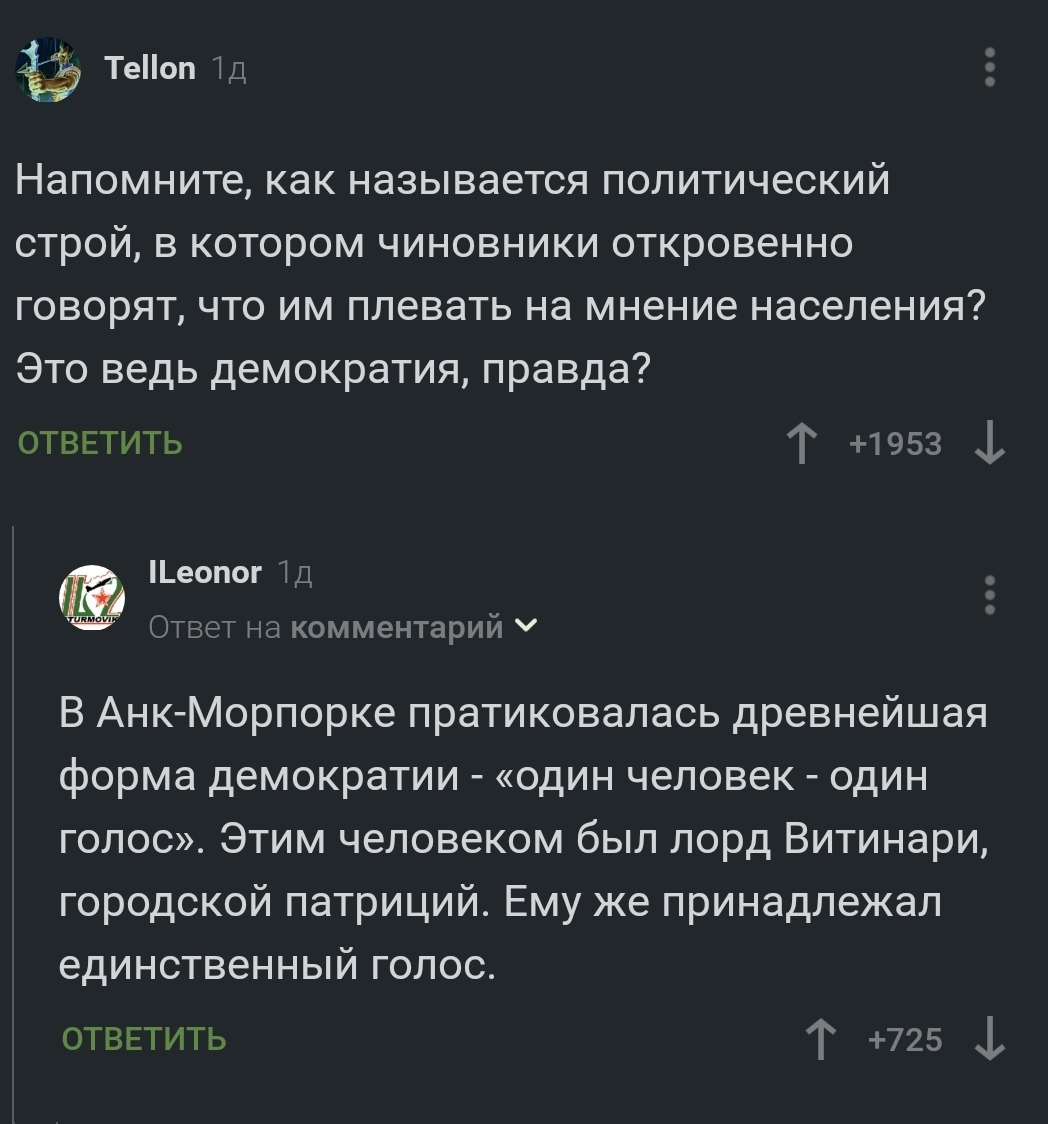Open Tellon's profile avatar
This screenshot has height=1124, width=1048.
click(48, 69)
